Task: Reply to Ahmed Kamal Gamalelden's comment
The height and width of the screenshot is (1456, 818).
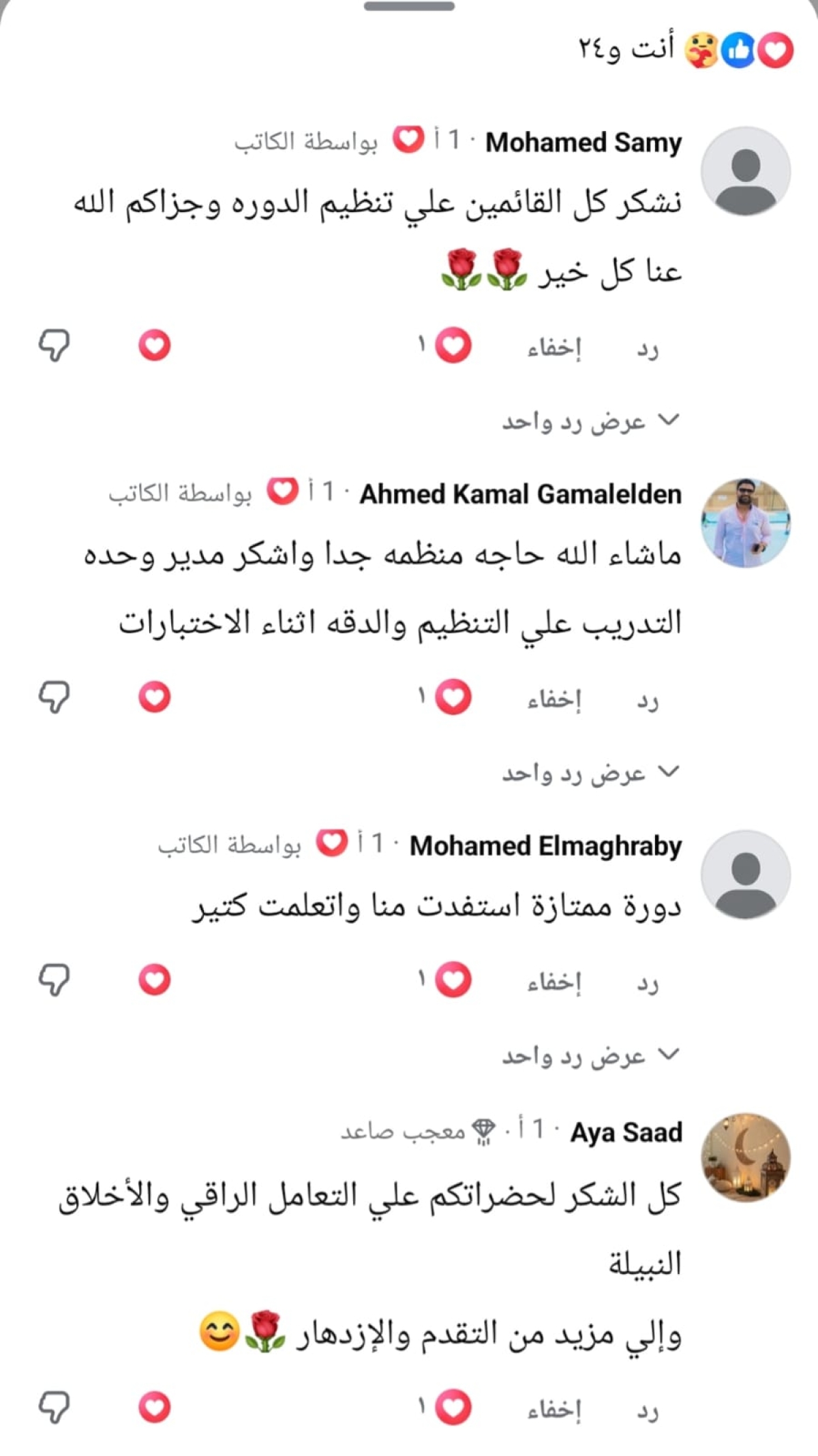Action: (x=647, y=701)
